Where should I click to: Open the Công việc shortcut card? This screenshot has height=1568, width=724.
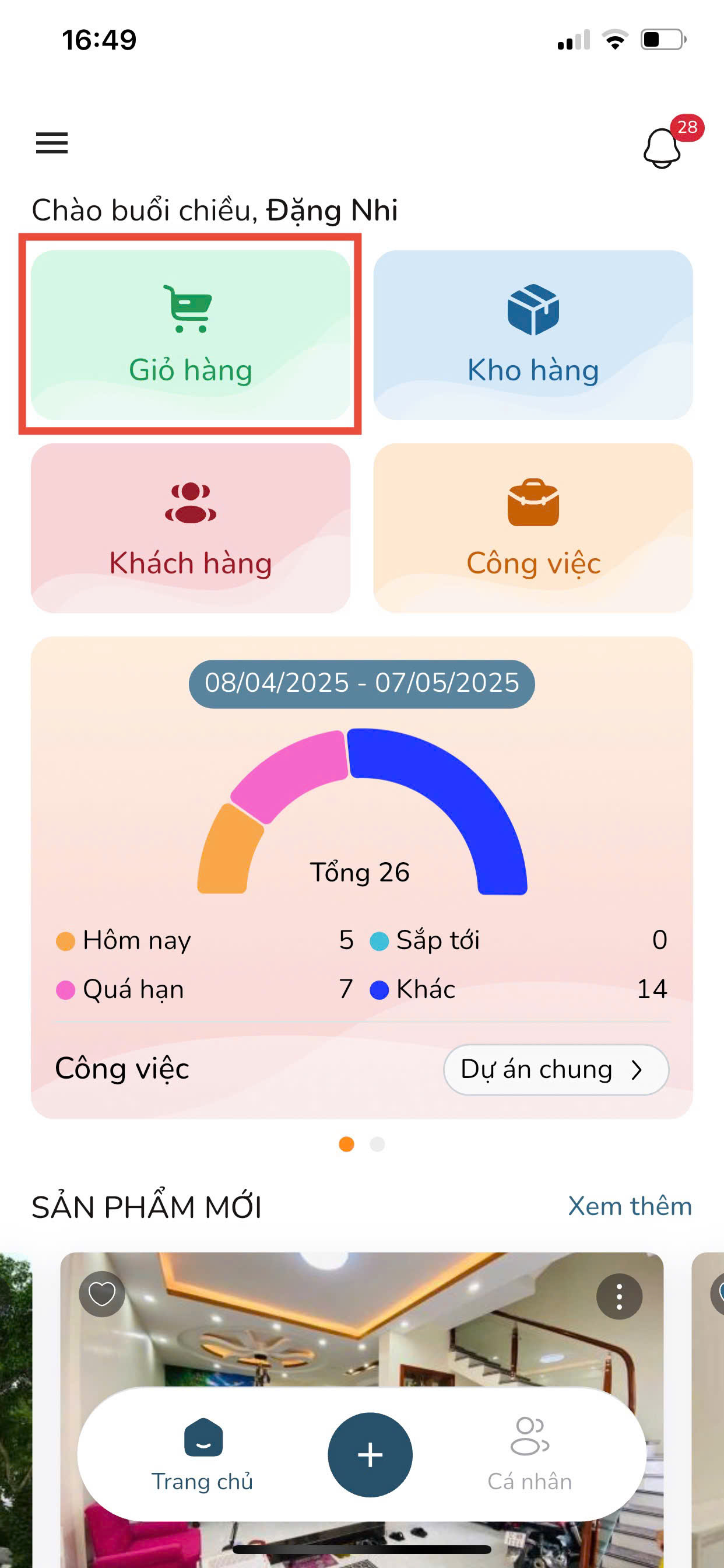tap(533, 528)
